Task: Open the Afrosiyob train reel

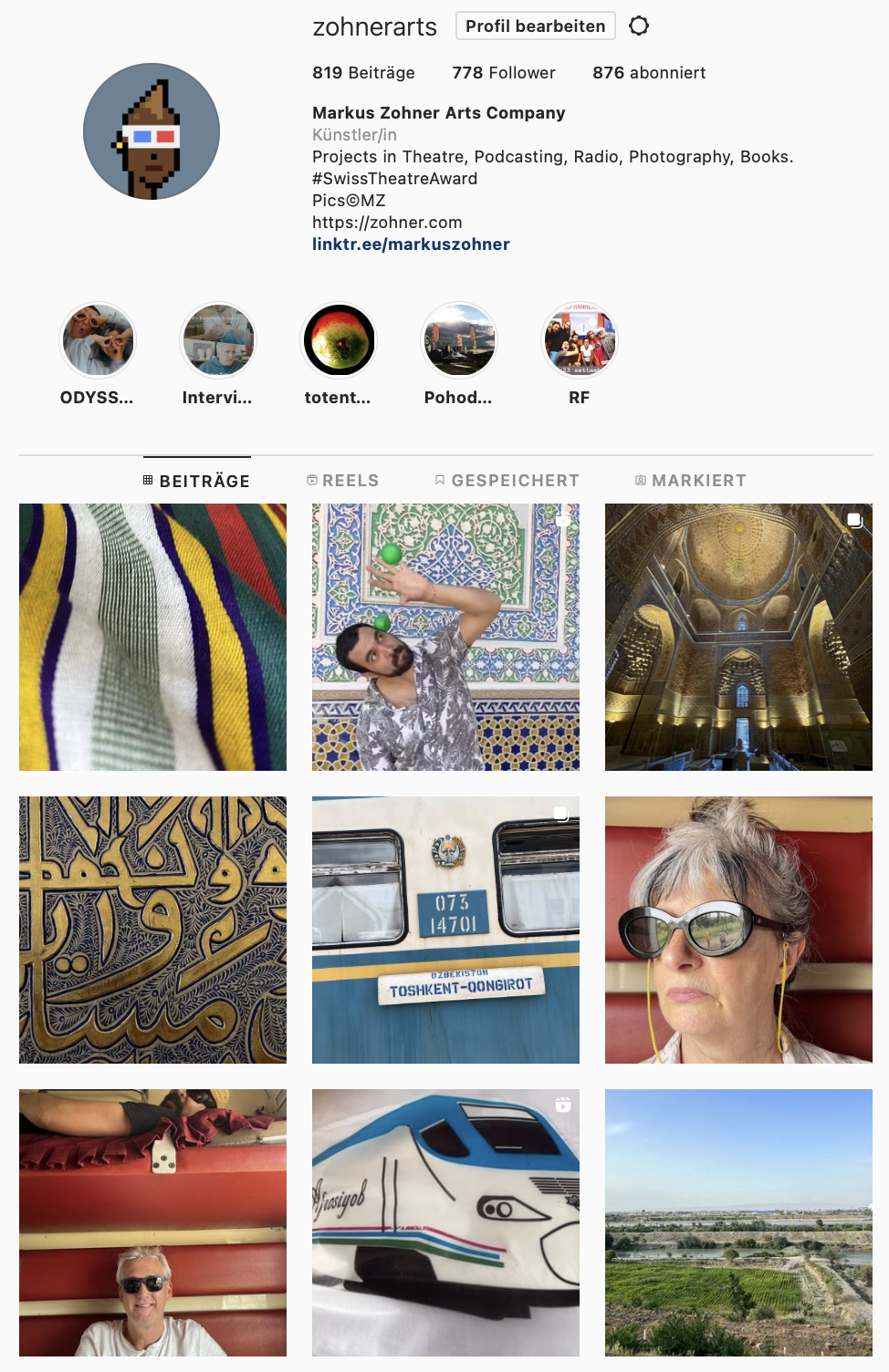Action: [445, 1222]
